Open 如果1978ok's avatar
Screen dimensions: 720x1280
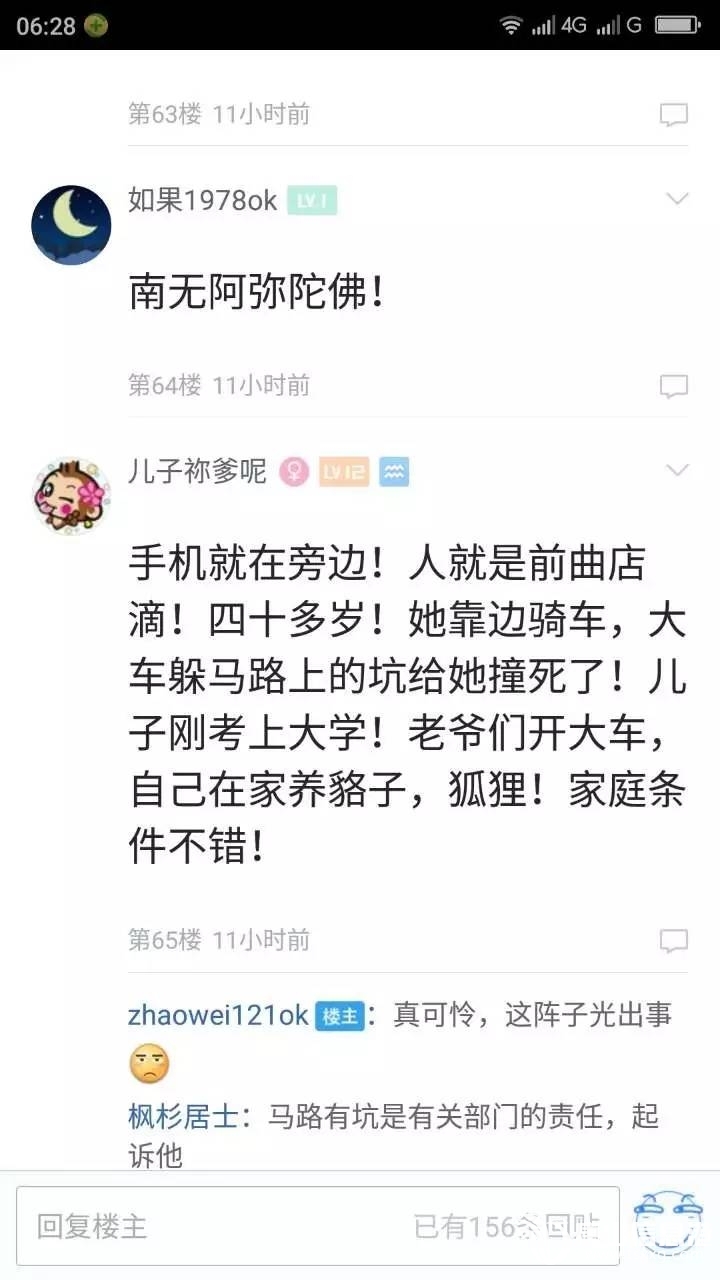point(71,225)
